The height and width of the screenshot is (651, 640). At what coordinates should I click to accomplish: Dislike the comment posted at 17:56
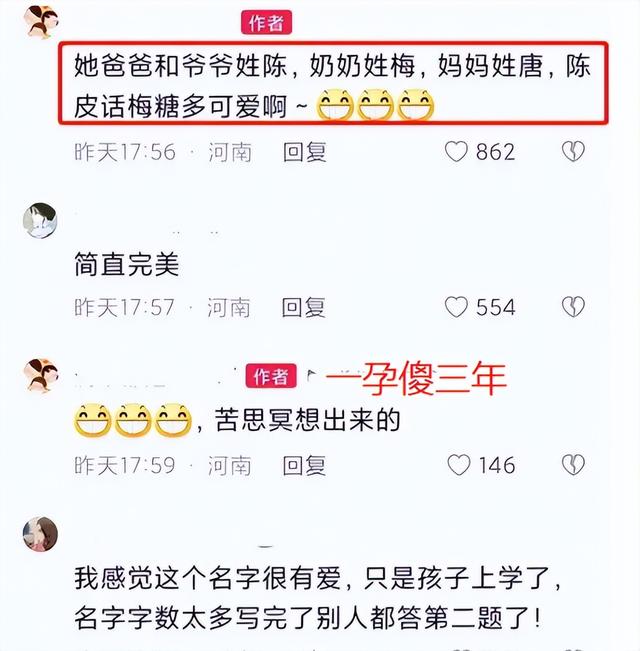(x=572, y=152)
